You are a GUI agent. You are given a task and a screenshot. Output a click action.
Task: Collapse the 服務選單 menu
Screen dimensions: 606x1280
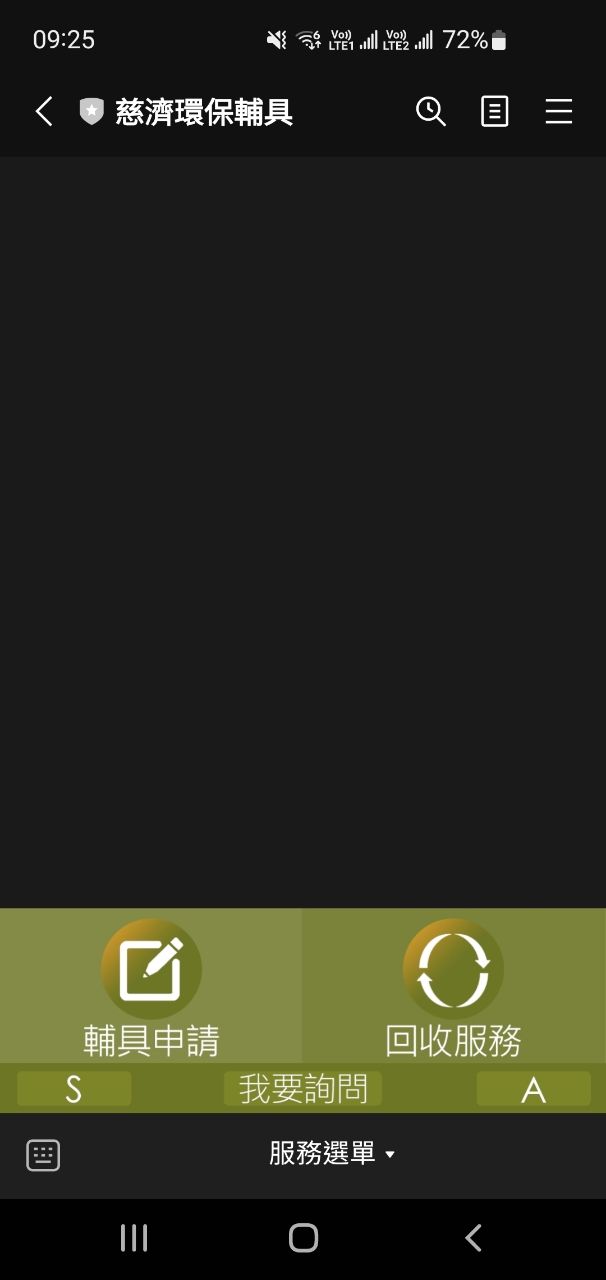point(332,1154)
